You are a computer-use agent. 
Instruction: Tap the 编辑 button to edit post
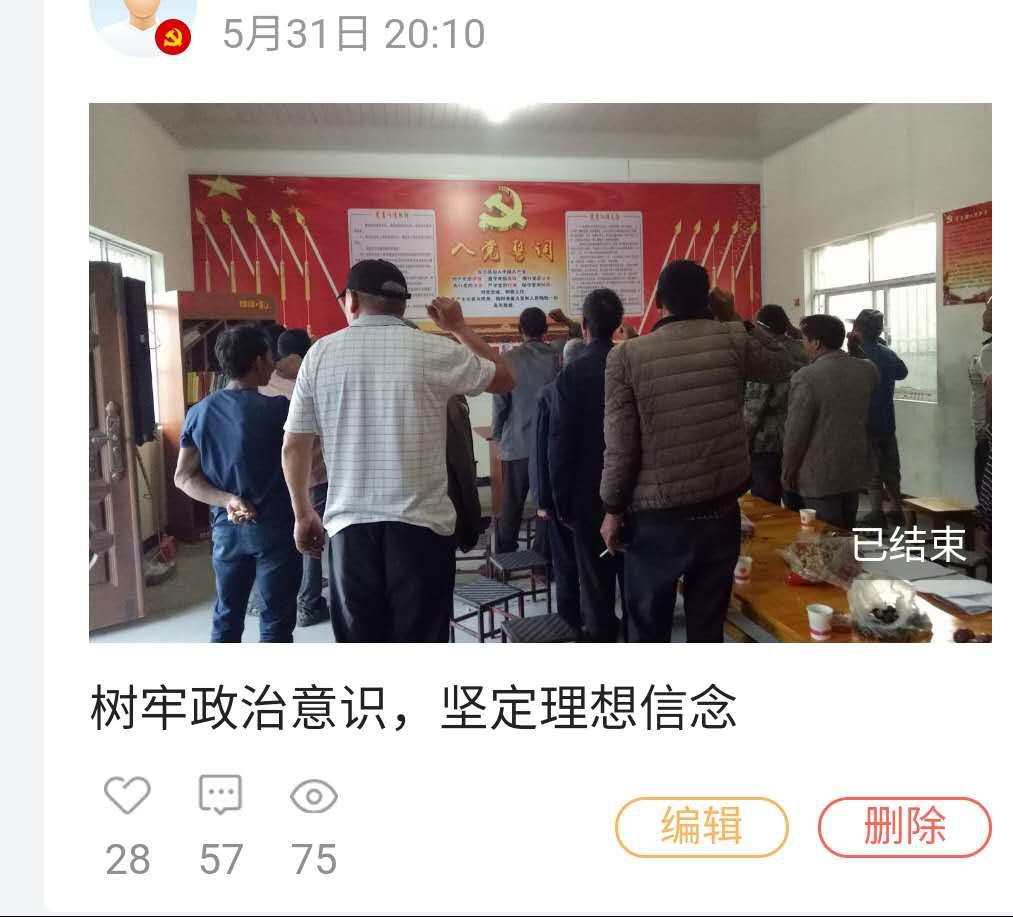(701, 827)
